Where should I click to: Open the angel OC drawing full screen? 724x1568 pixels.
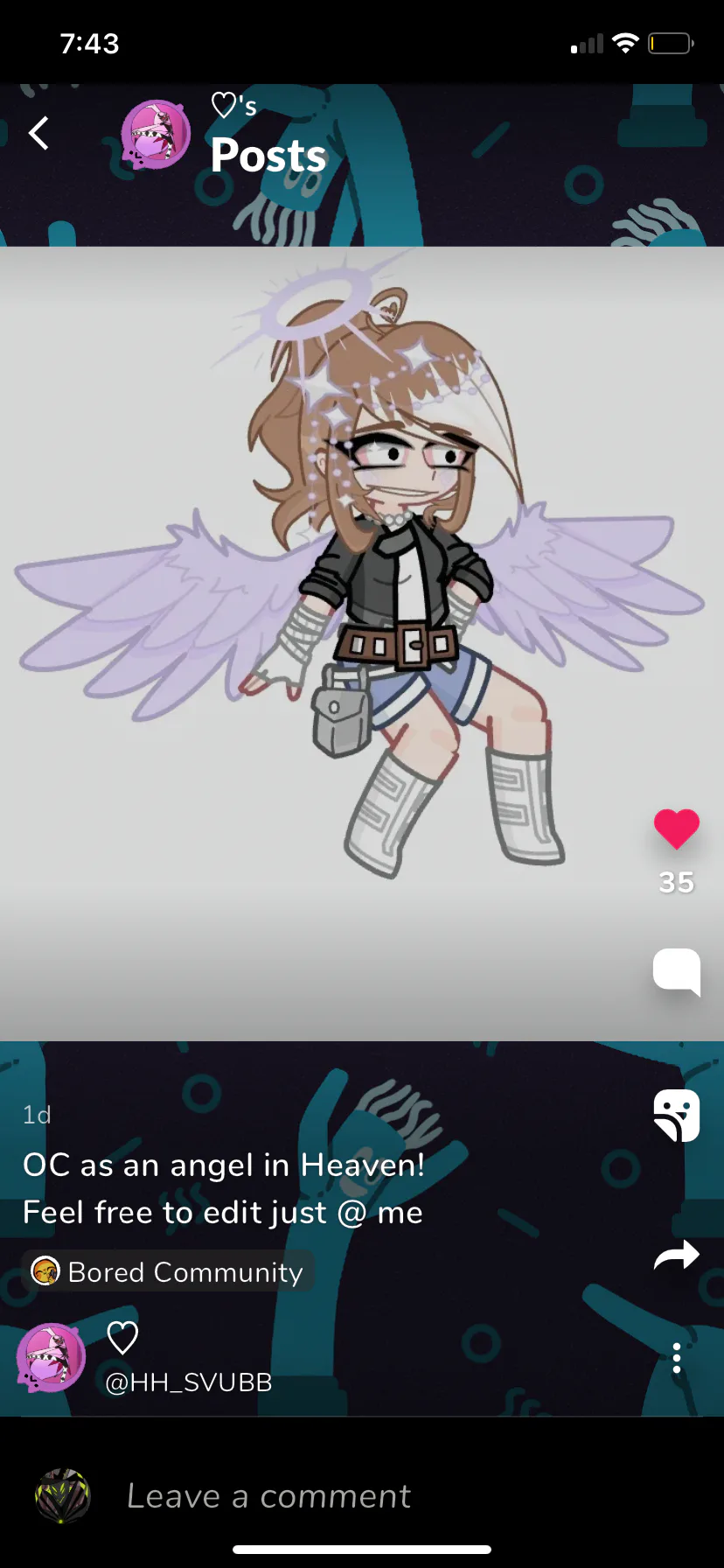pos(362,643)
